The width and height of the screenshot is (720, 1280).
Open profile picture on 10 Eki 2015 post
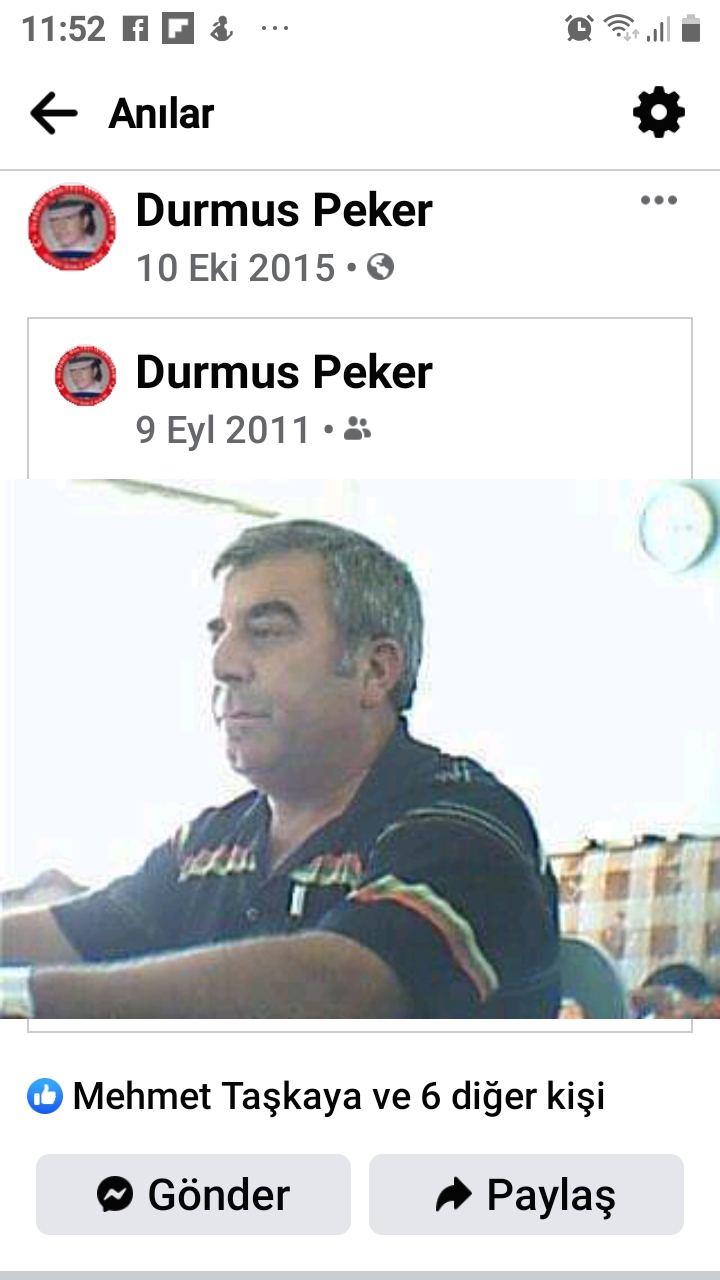click(72, 227)
